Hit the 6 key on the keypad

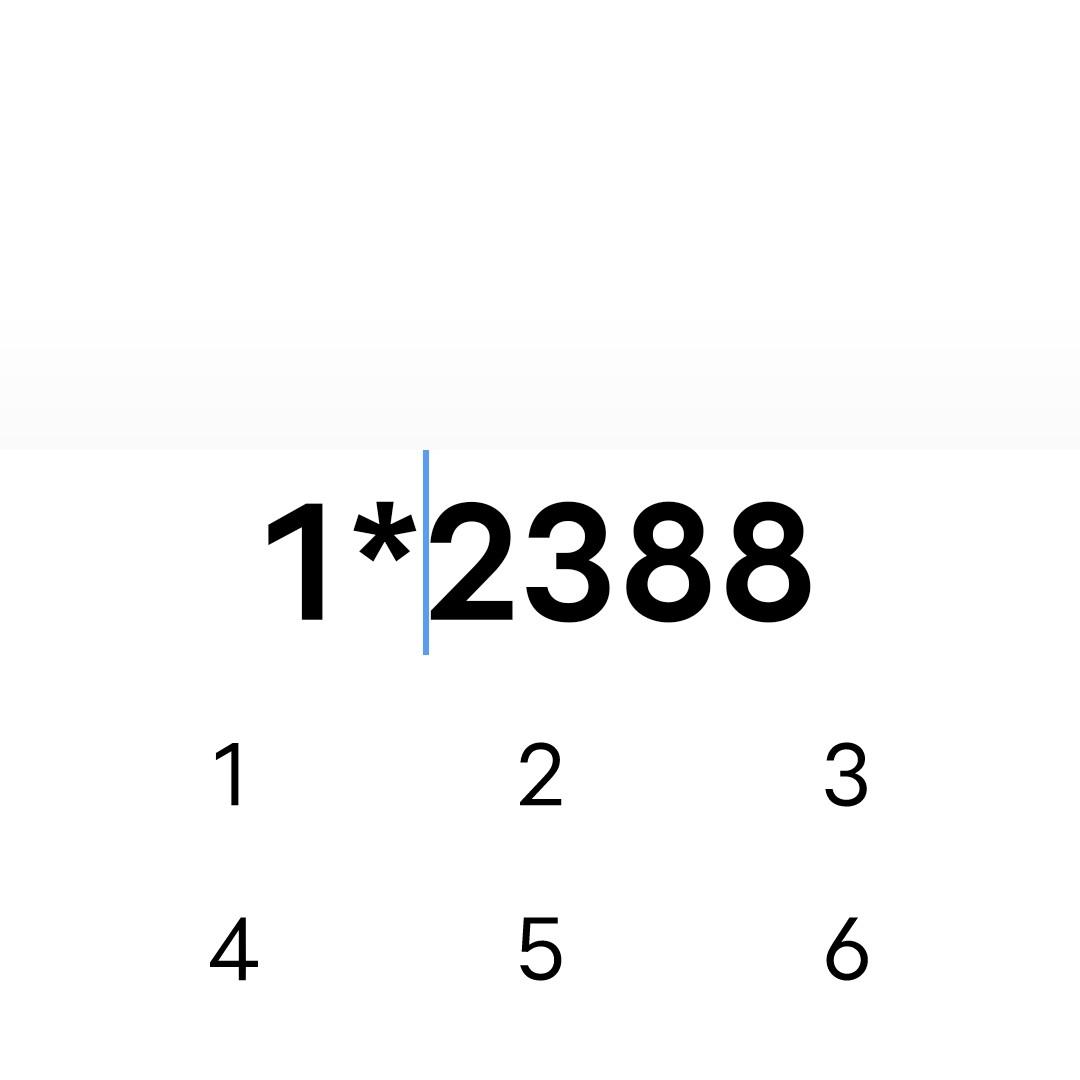pyautogui.click(x=847, y=948)
